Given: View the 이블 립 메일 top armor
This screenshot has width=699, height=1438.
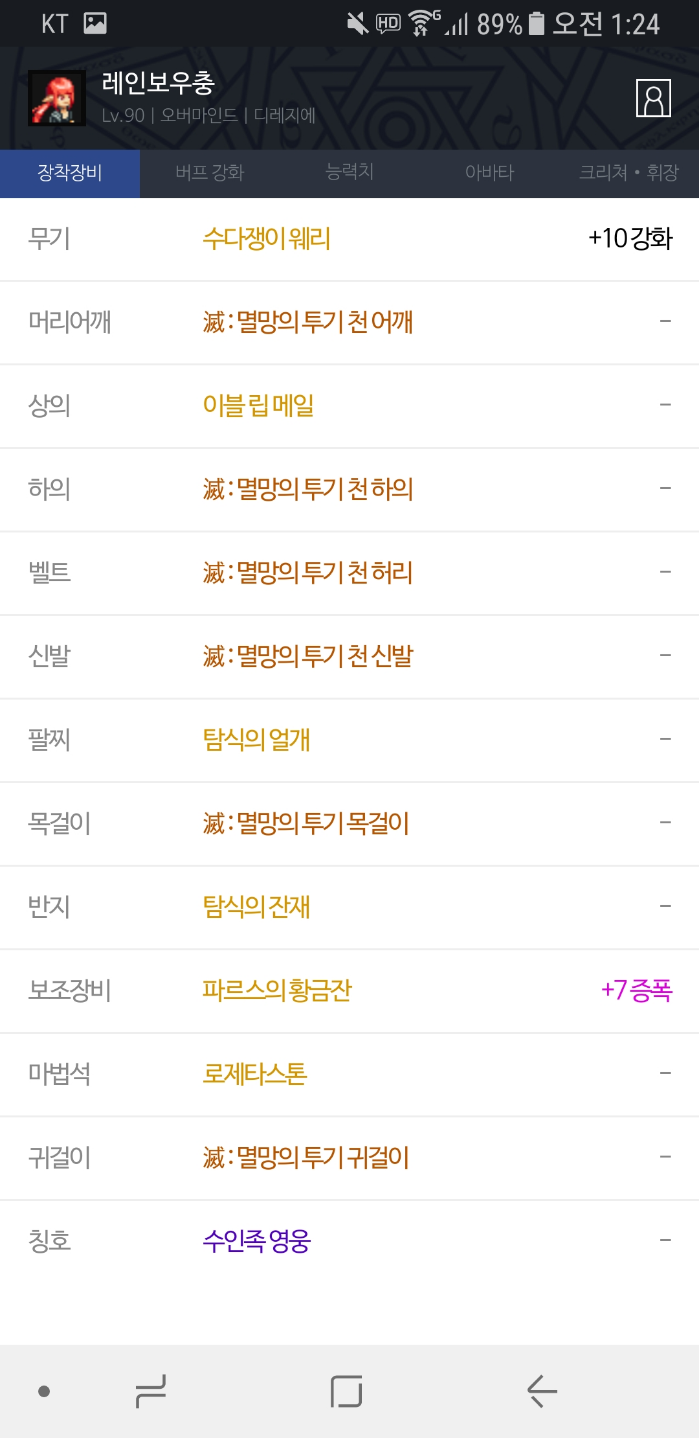Looking at the screenshot, I should tap(258, 406).
